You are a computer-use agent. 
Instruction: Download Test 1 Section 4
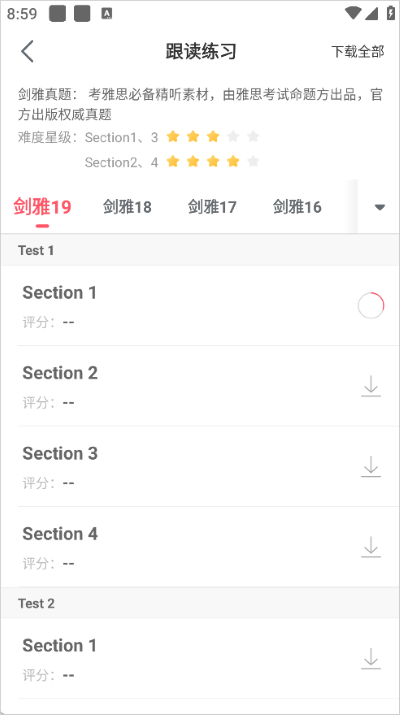click(371, 547)
